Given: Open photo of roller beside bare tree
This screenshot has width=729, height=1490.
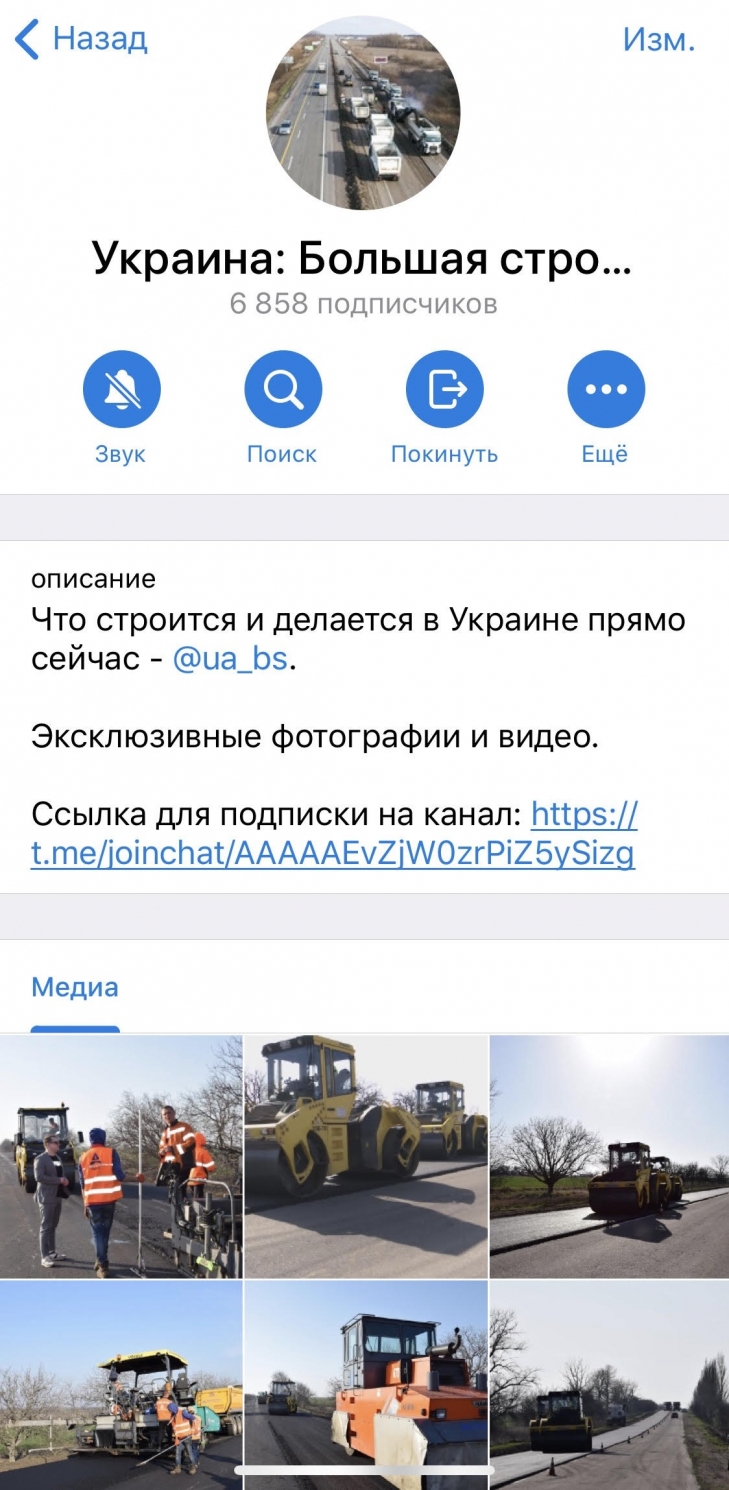Looking at the screenshot, I should click(x=609, y=1156).
